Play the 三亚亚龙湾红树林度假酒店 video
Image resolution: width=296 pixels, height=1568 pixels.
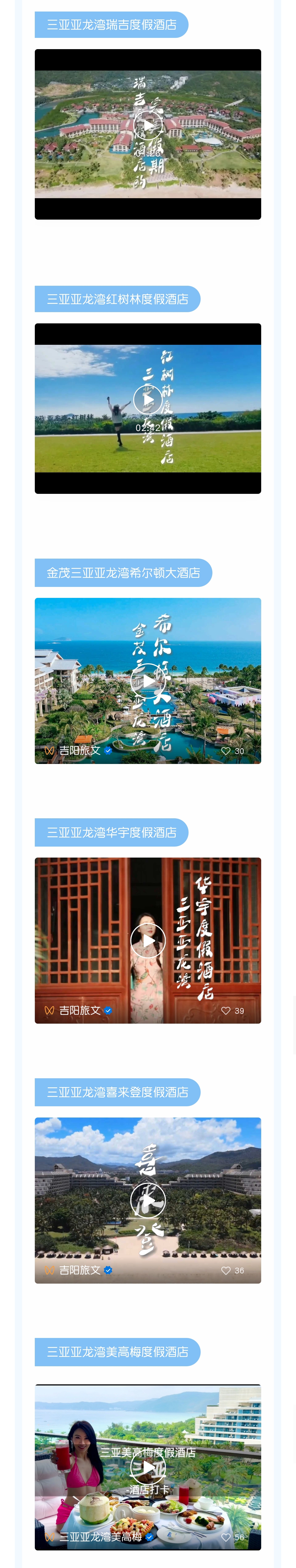coord(148,399)
